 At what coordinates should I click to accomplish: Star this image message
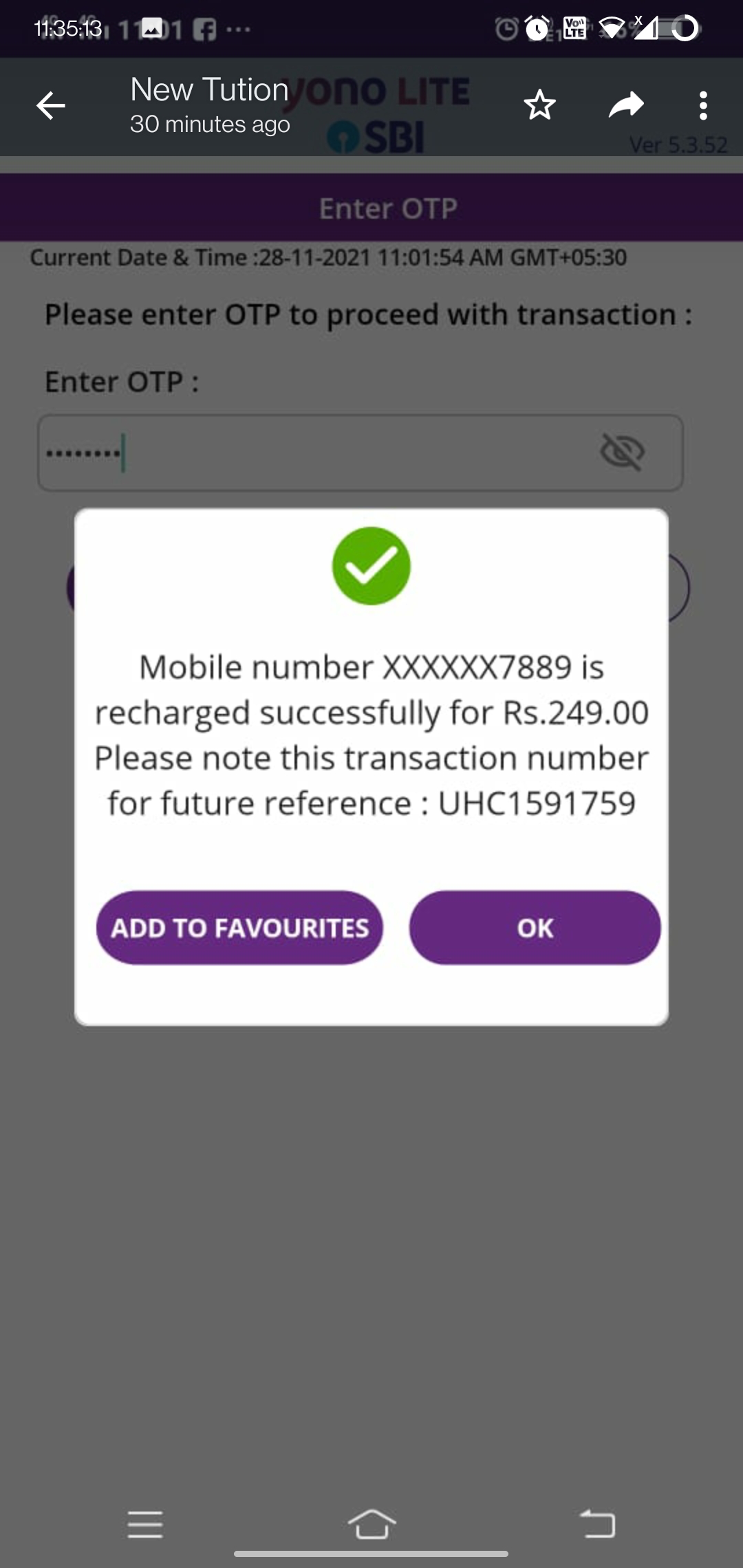[539, 105]
